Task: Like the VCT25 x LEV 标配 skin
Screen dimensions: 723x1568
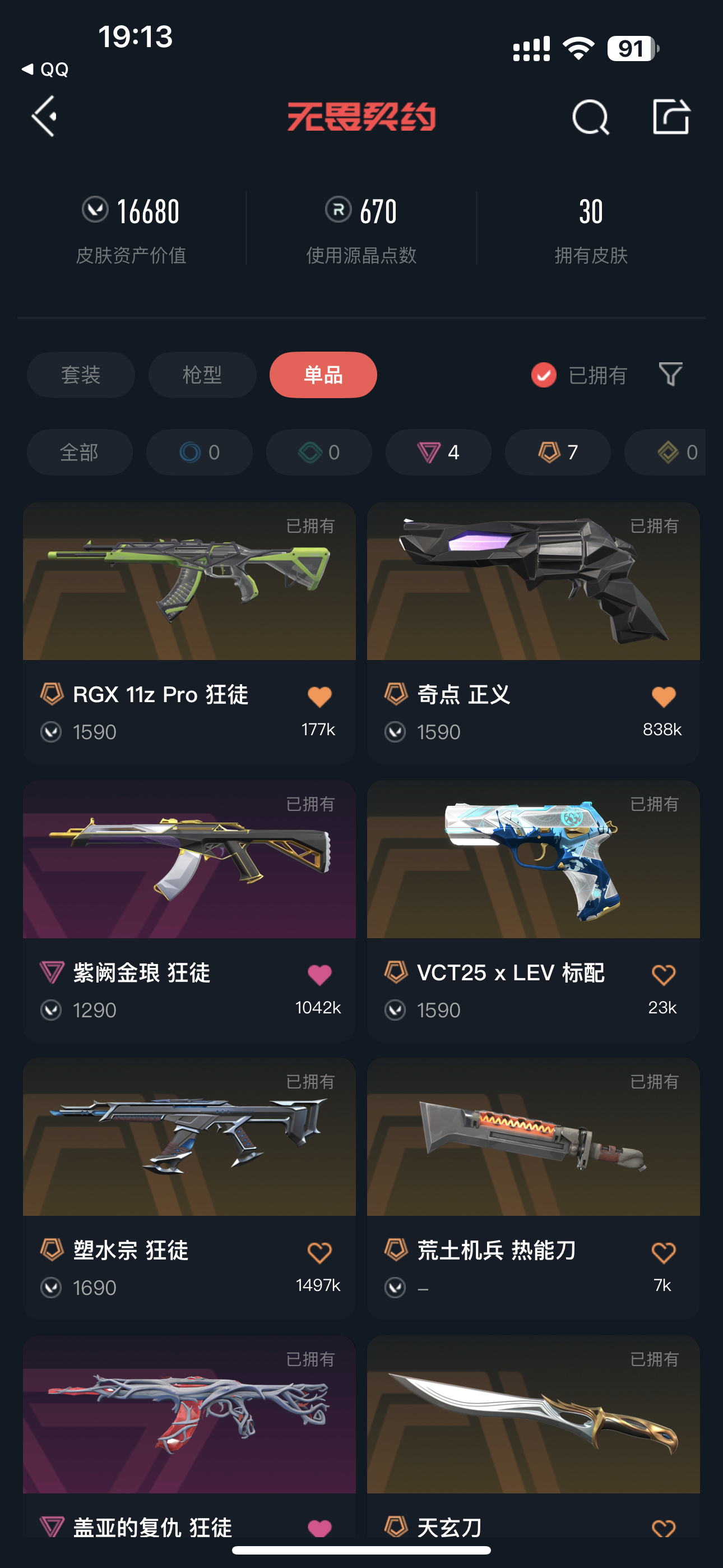Action: coord(664,975)
